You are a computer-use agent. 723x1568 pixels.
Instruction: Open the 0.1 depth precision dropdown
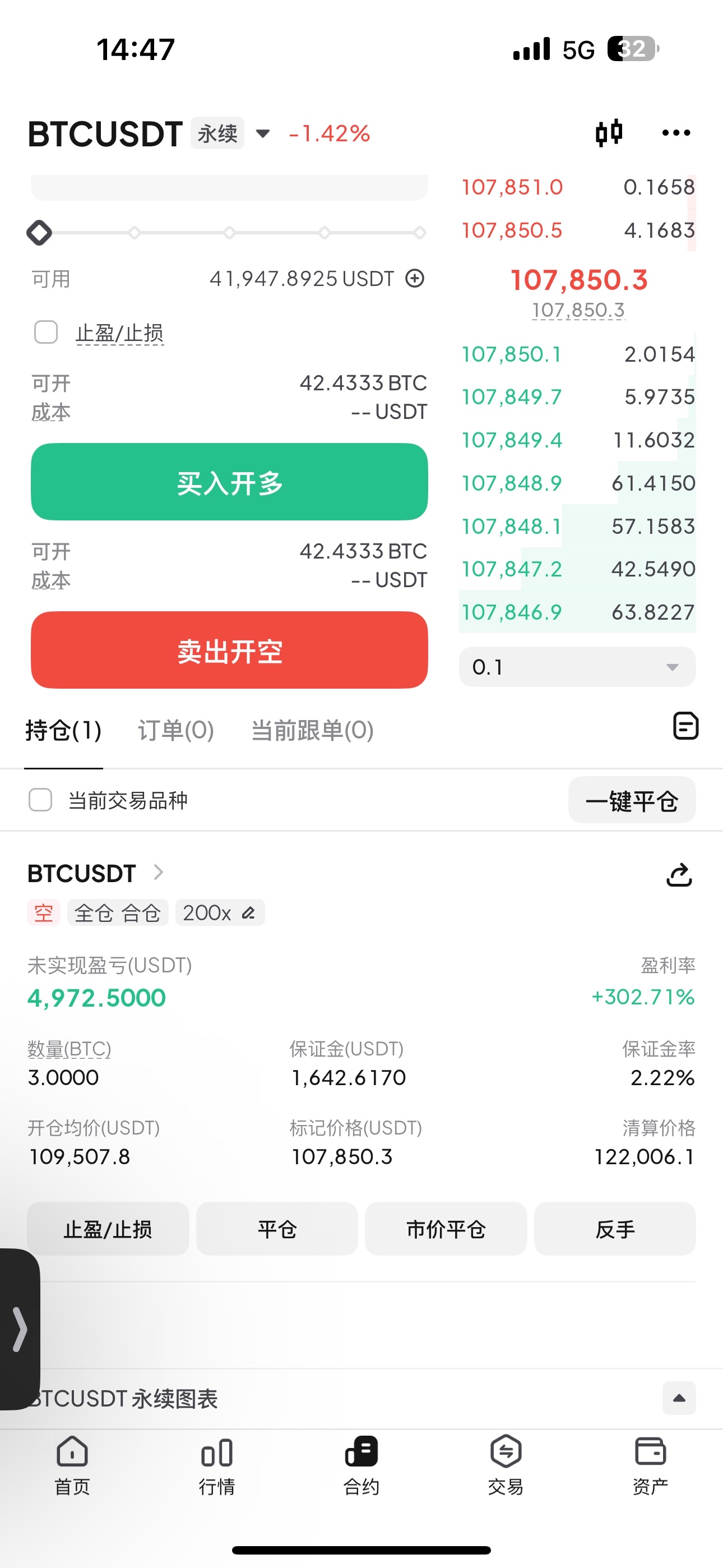coord(577,667)
